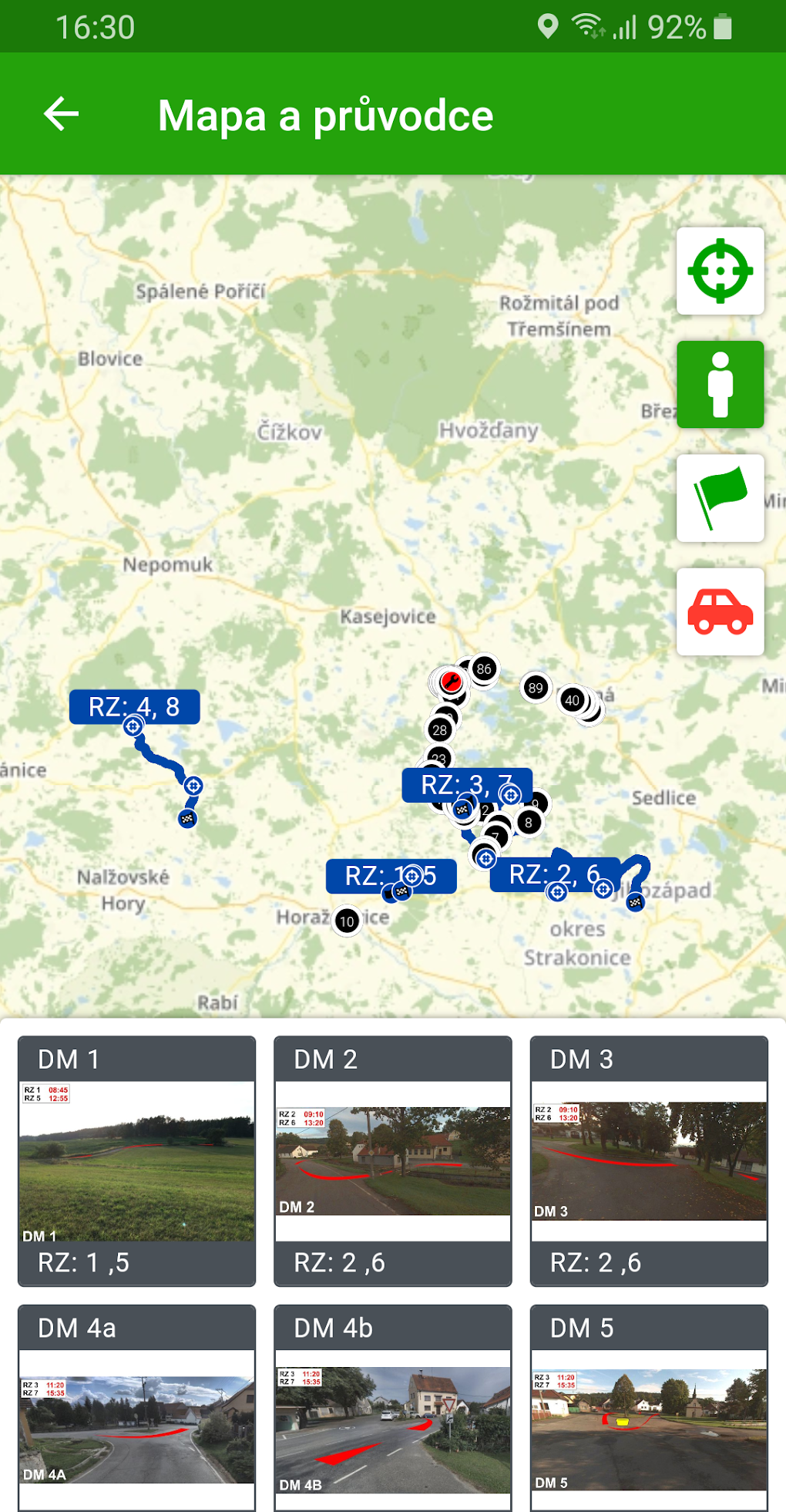Select the RZ: 4, 8 stage label

click(x=134, y=706)
